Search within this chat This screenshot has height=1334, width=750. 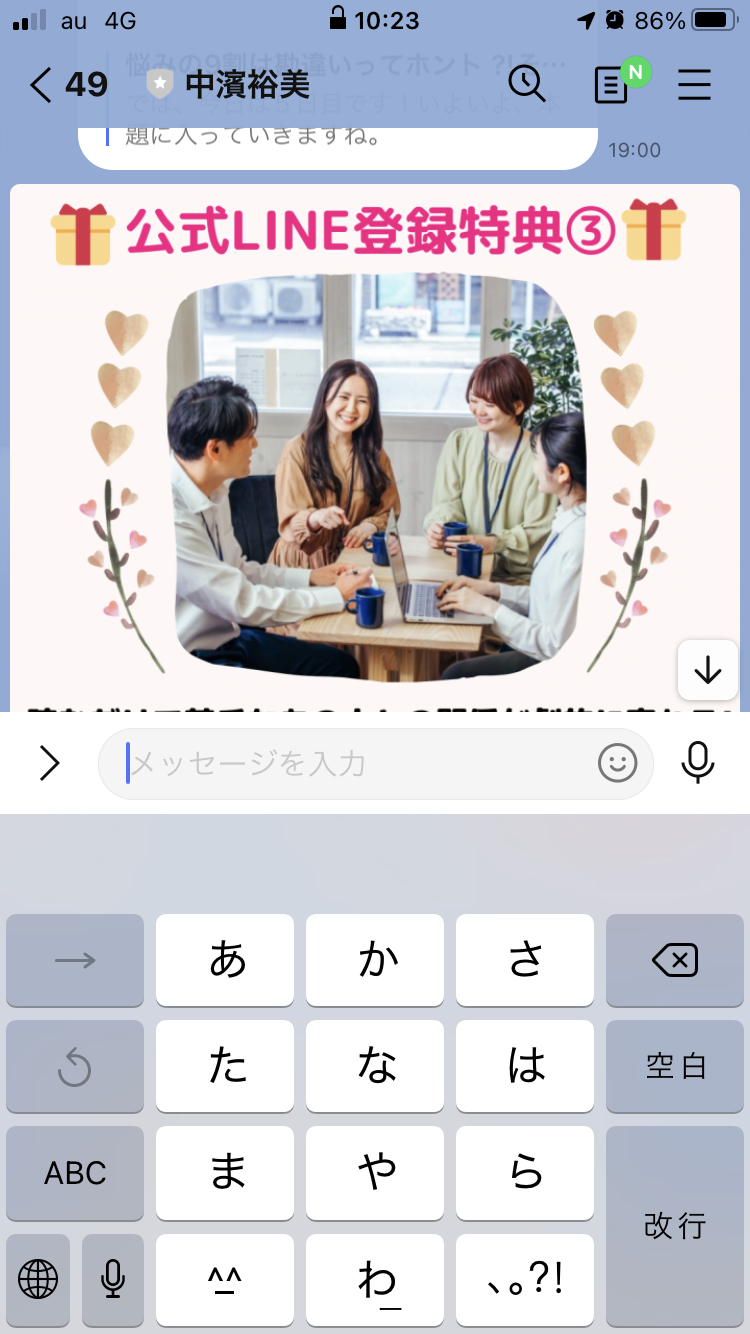[x=526, y=84]
